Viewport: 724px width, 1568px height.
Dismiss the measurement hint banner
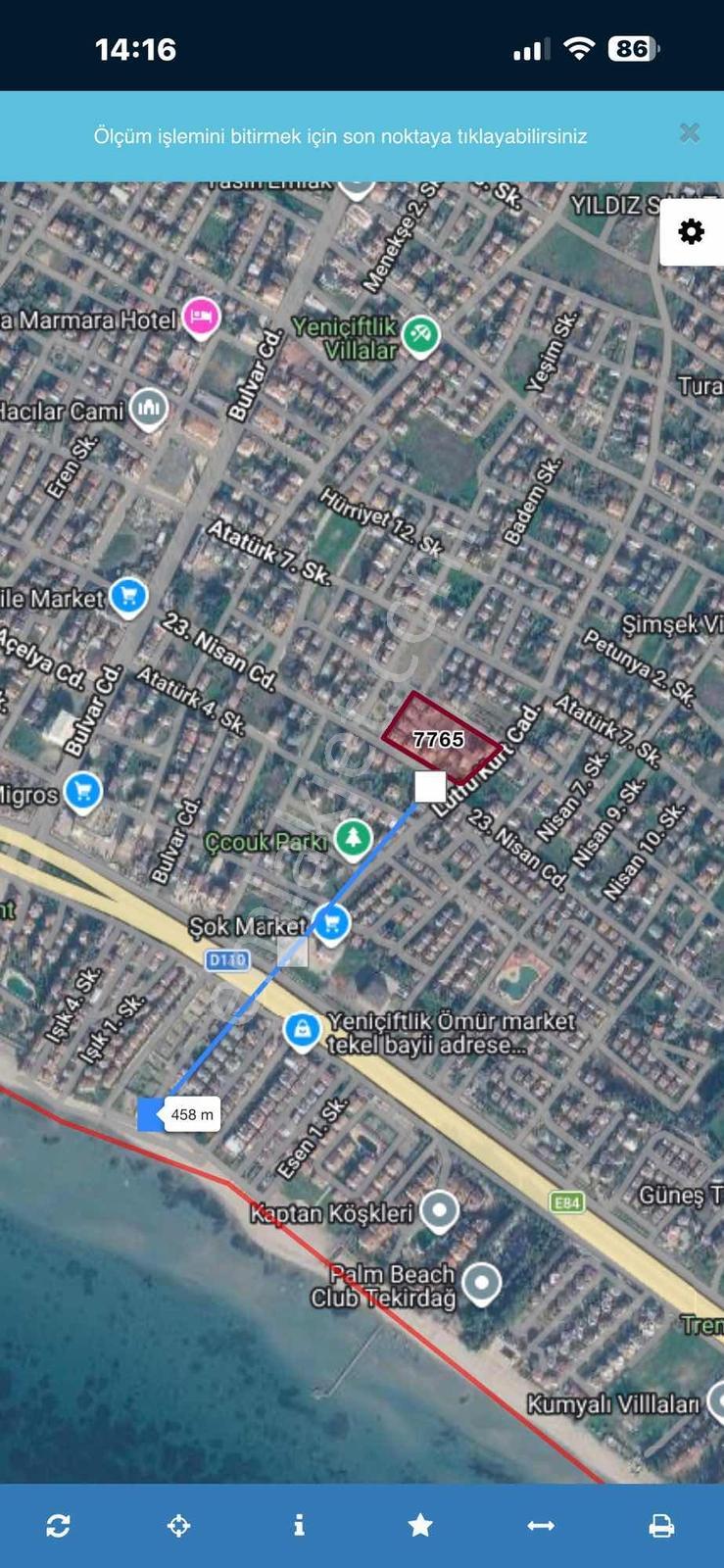(690, 133)
